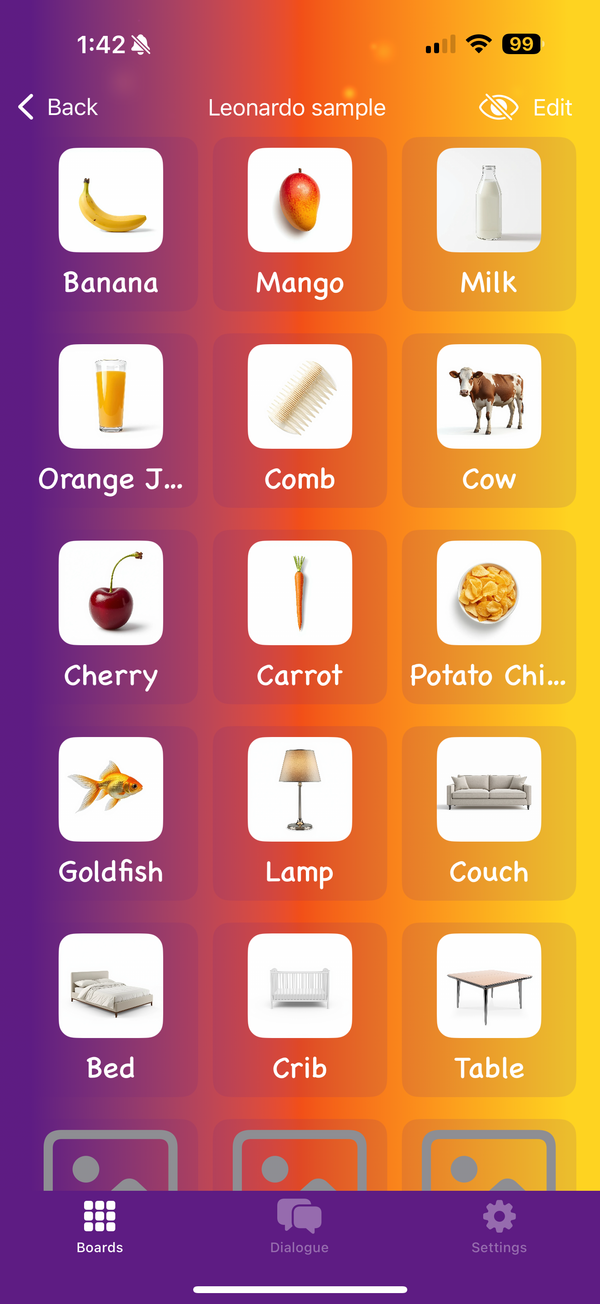Toggle the hidden items eye icon
The height and width of the screenshot is (1304, 600).
click(498, 108)
